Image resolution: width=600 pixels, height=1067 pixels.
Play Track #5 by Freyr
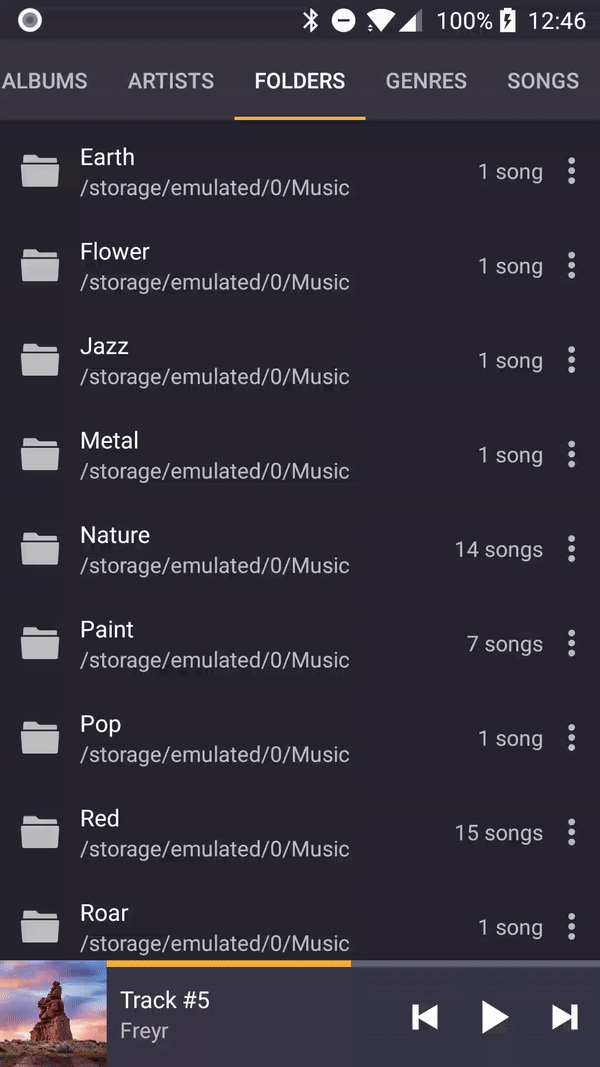click(x=494, y=1017)
